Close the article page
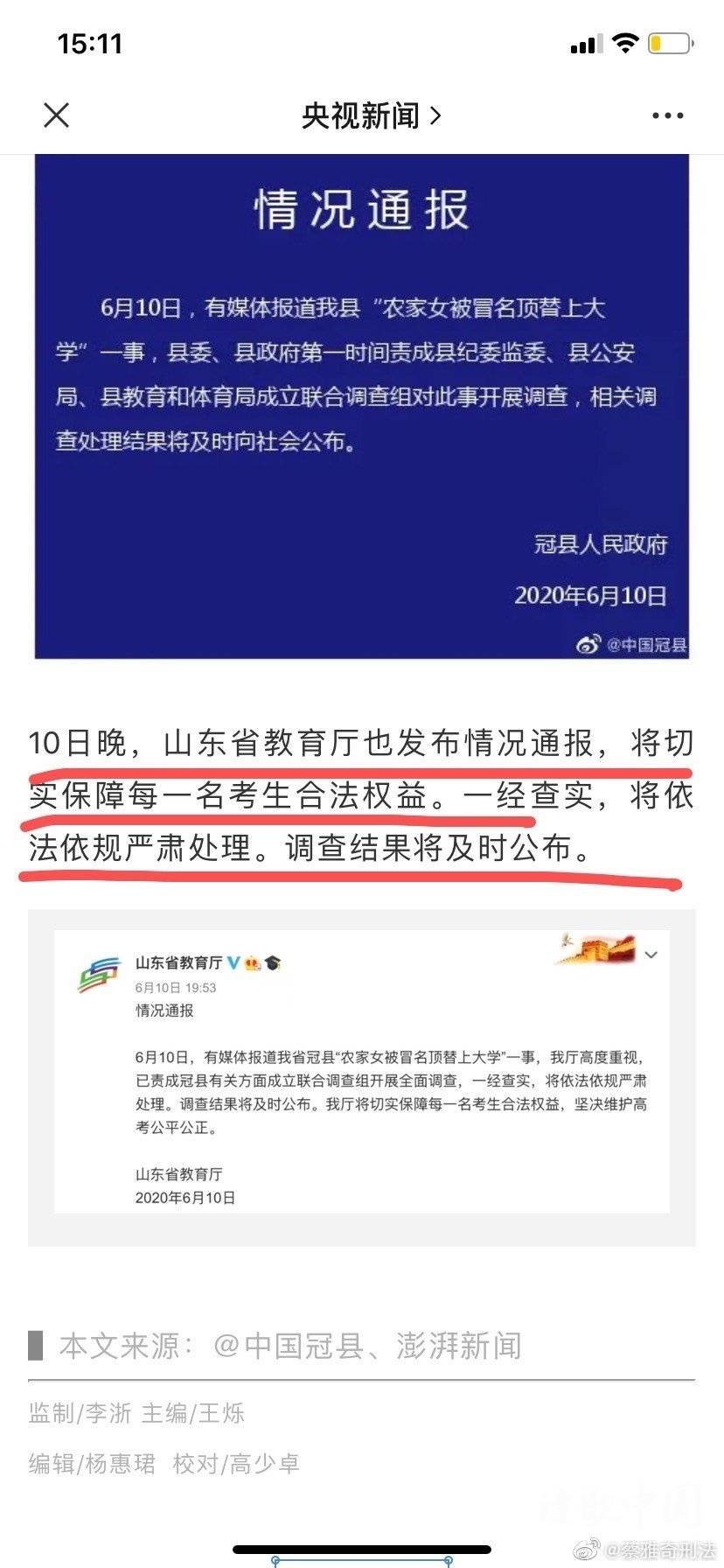 pyautogui.click(x=57, y=115)
